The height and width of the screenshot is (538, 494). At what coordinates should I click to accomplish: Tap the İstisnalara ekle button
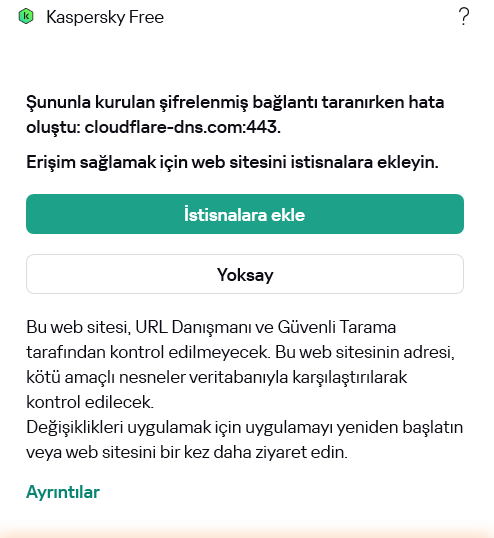245,214
